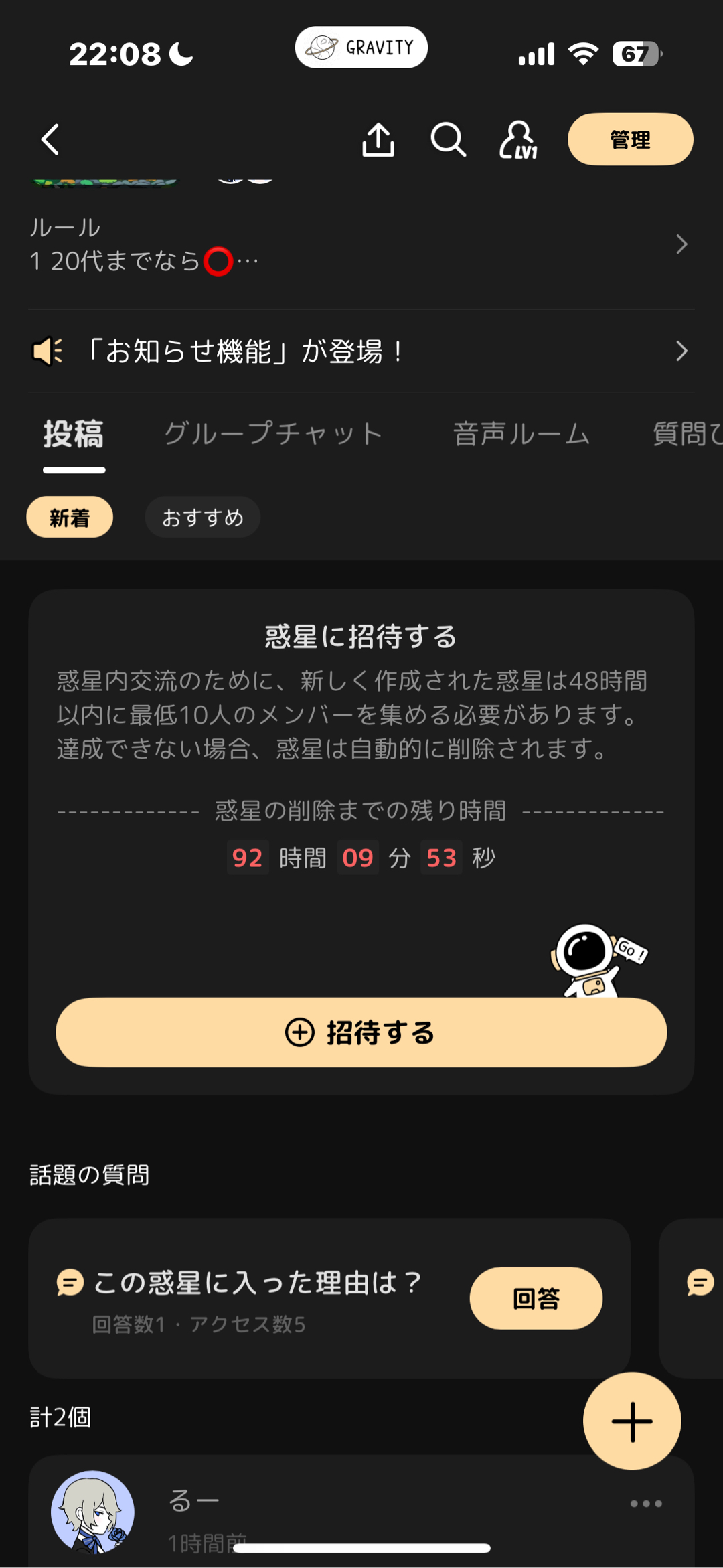723x1568 pixels.
Task: Tap 回答 for この惑星に入った理由は？
Action: [536, 1298]
